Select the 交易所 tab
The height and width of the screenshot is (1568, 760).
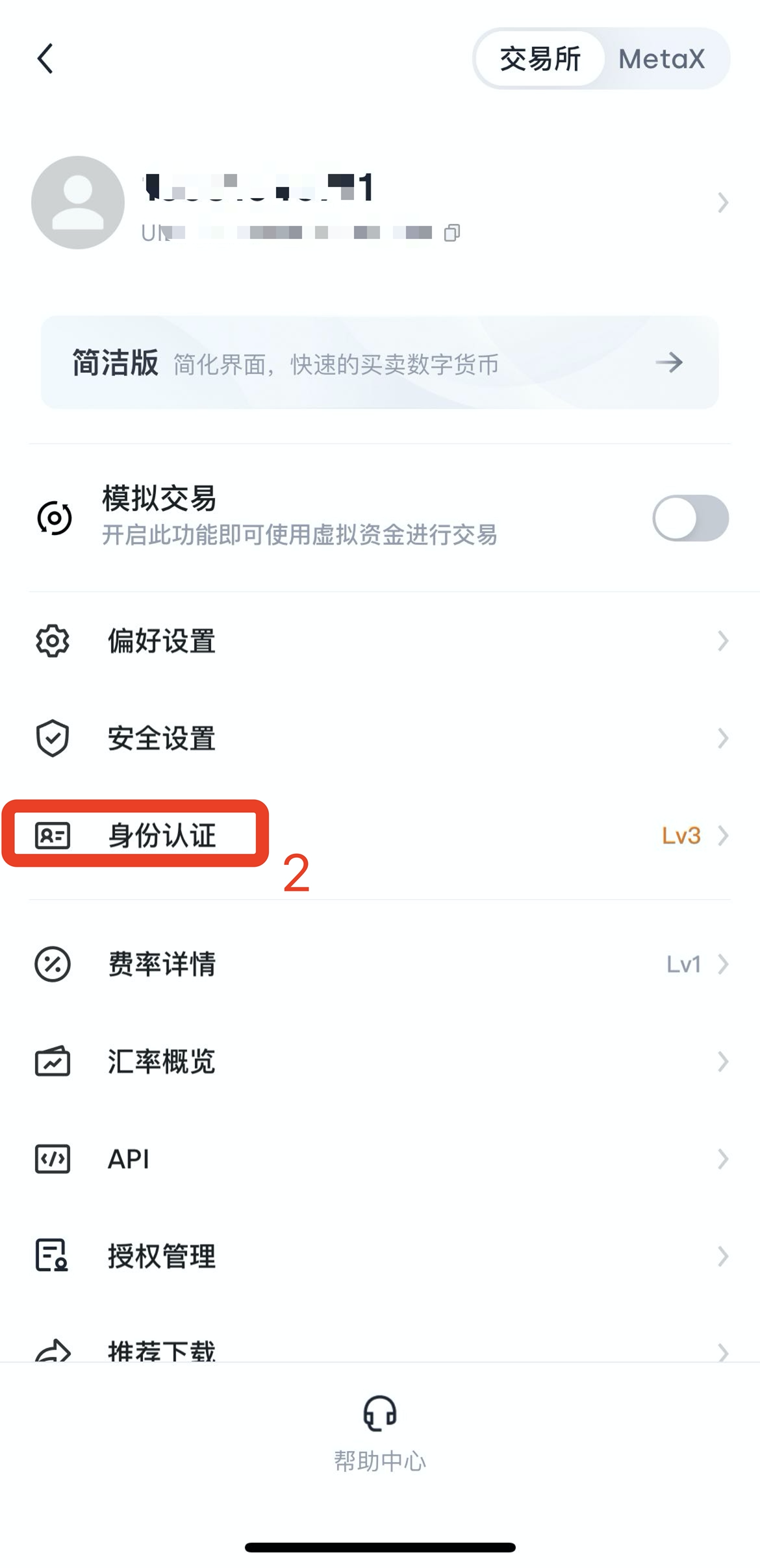click(x=540, y=59)
